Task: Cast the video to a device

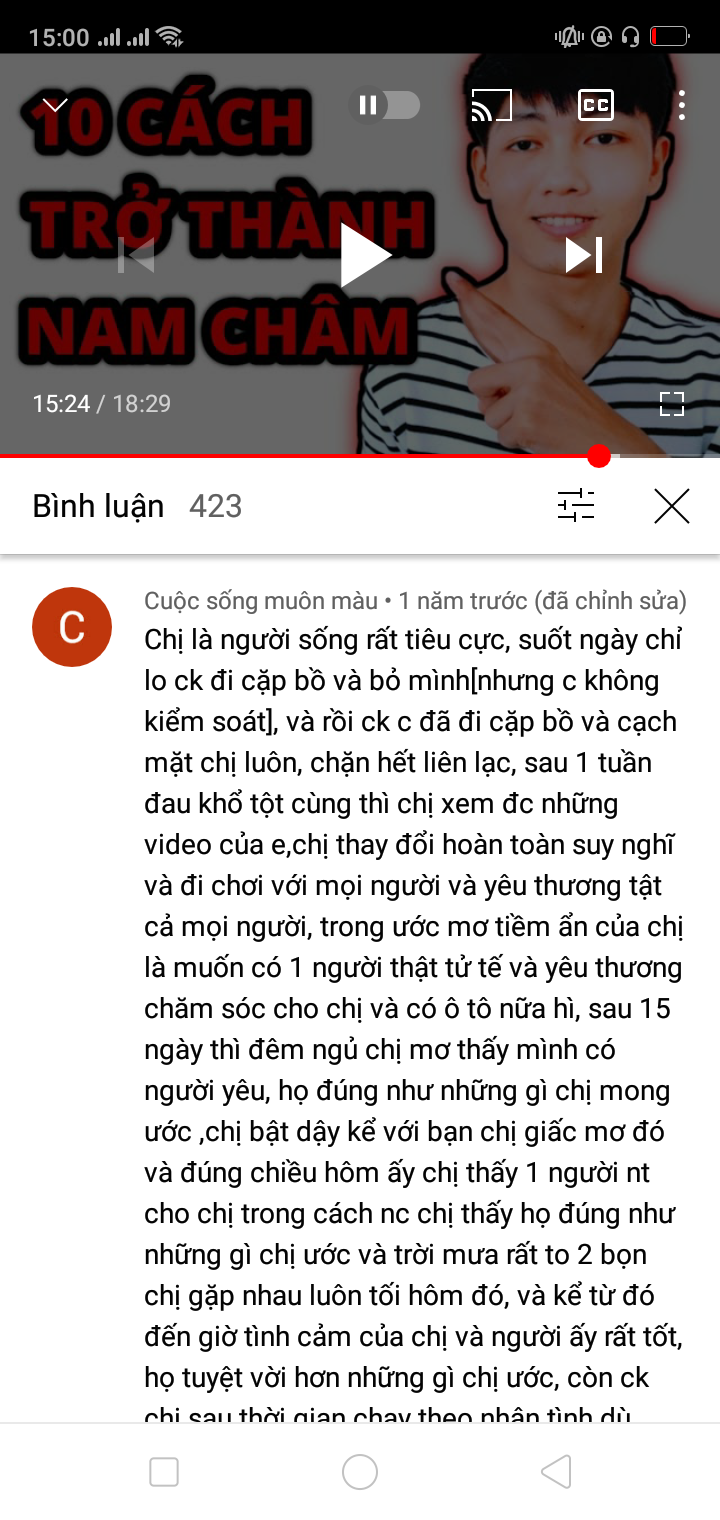Action: [x=491, y=105]
